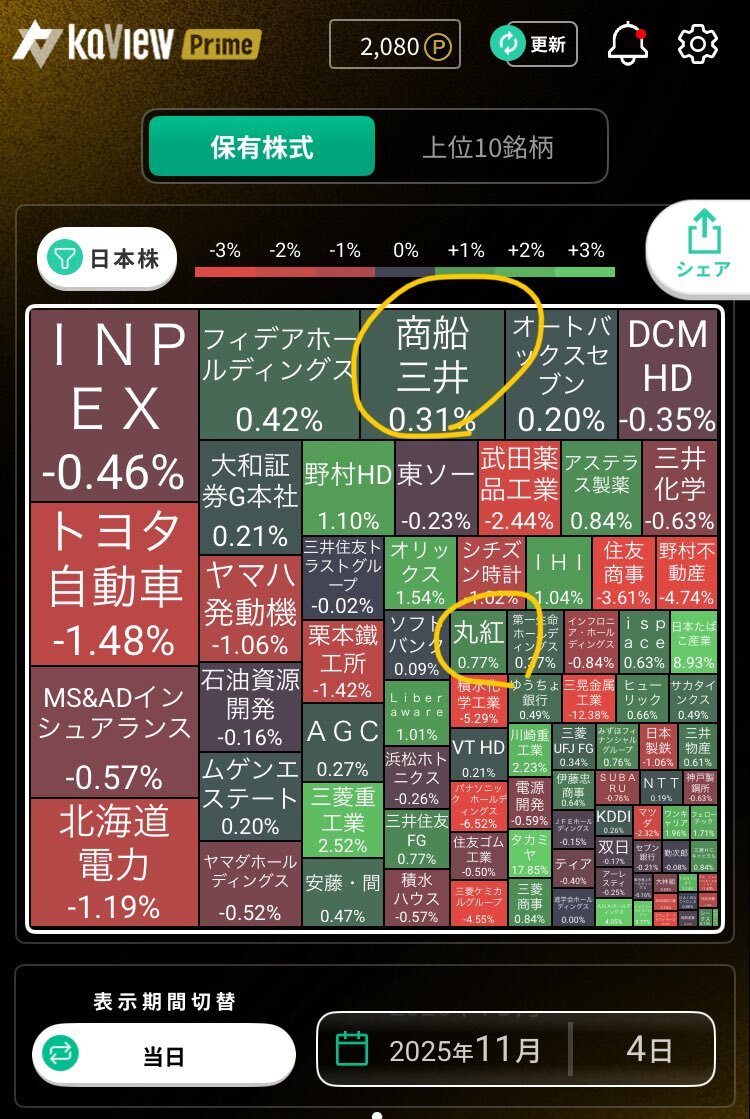Switch to the 上位10銘柄 tab
The image size is (750, 1119).
pyautogui.click(x=488, y=147)
